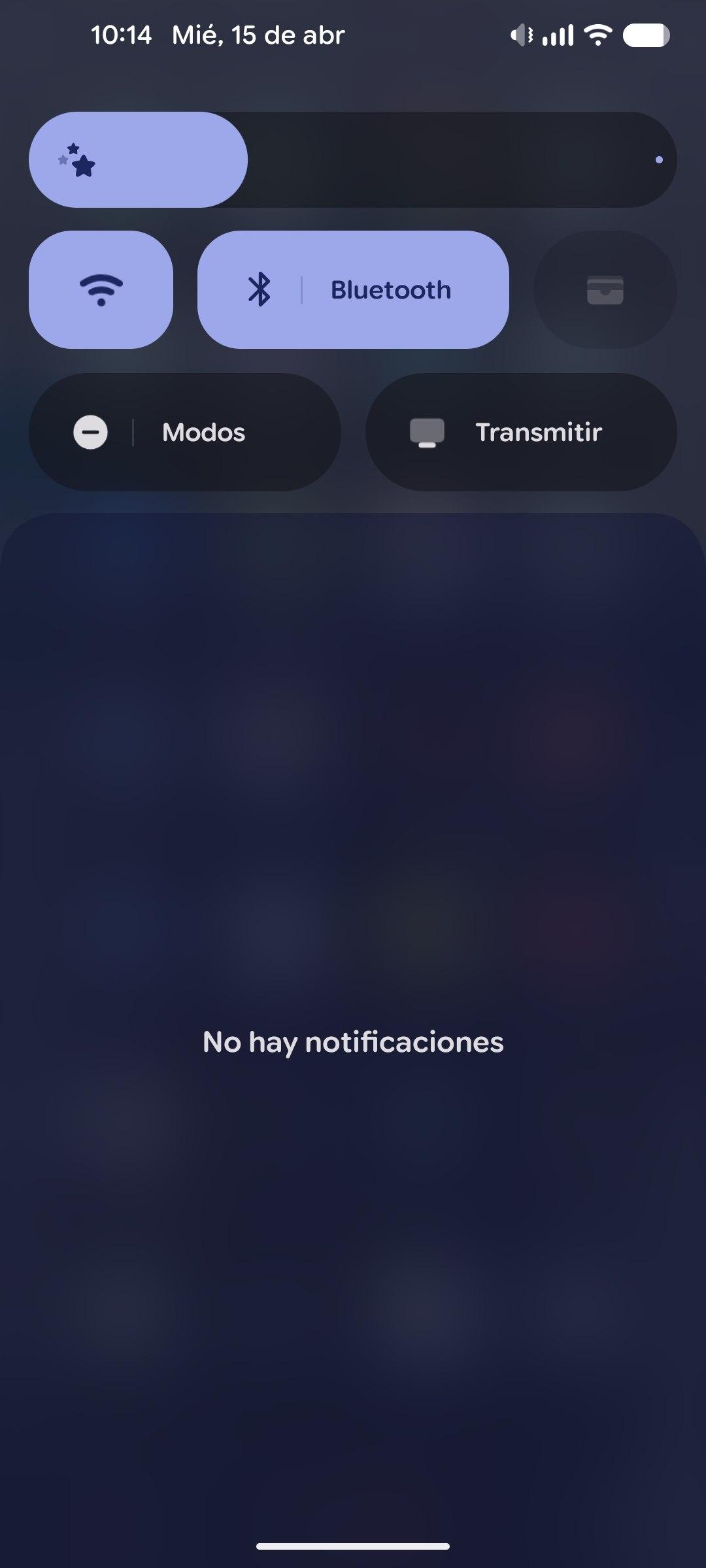Toggle the Wi-Fi quick setting
Screen dimensions: 706x1568
tap(101, 289)
